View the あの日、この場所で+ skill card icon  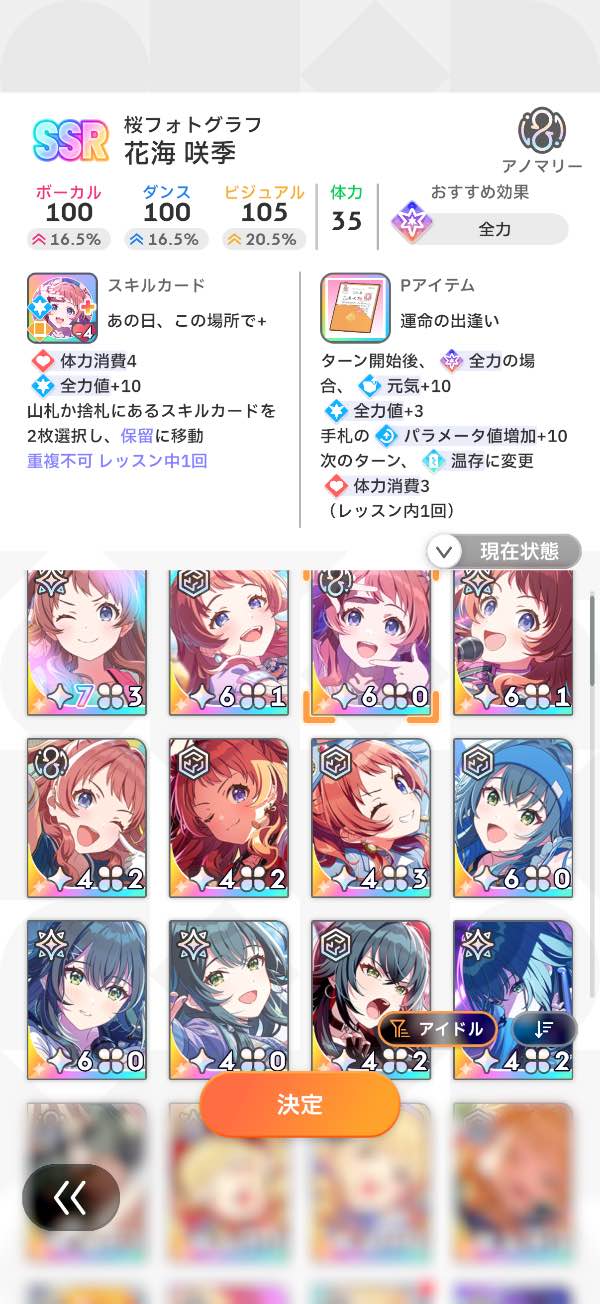62,308
